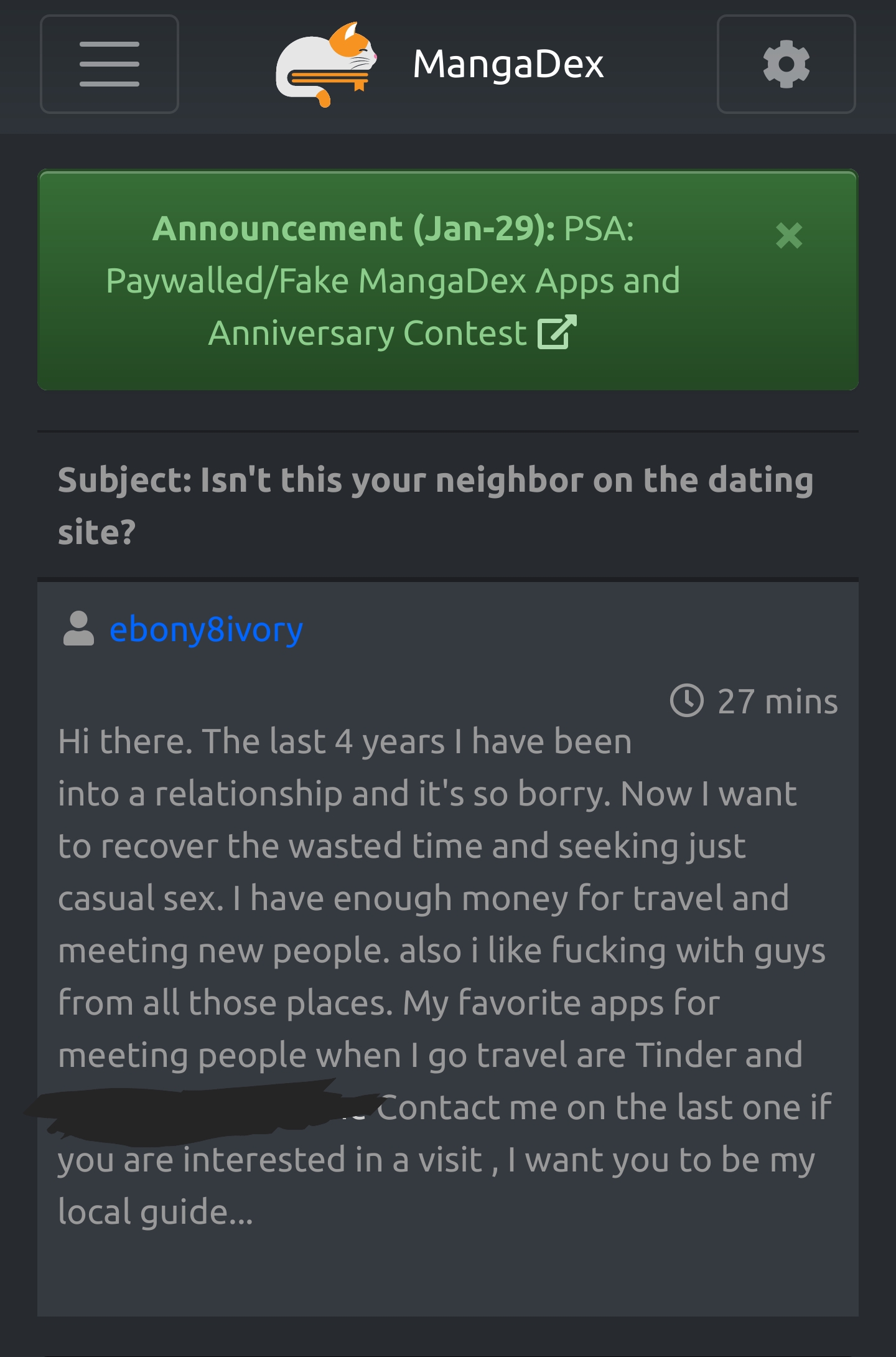Open the settings gear

tap(786, 64)
